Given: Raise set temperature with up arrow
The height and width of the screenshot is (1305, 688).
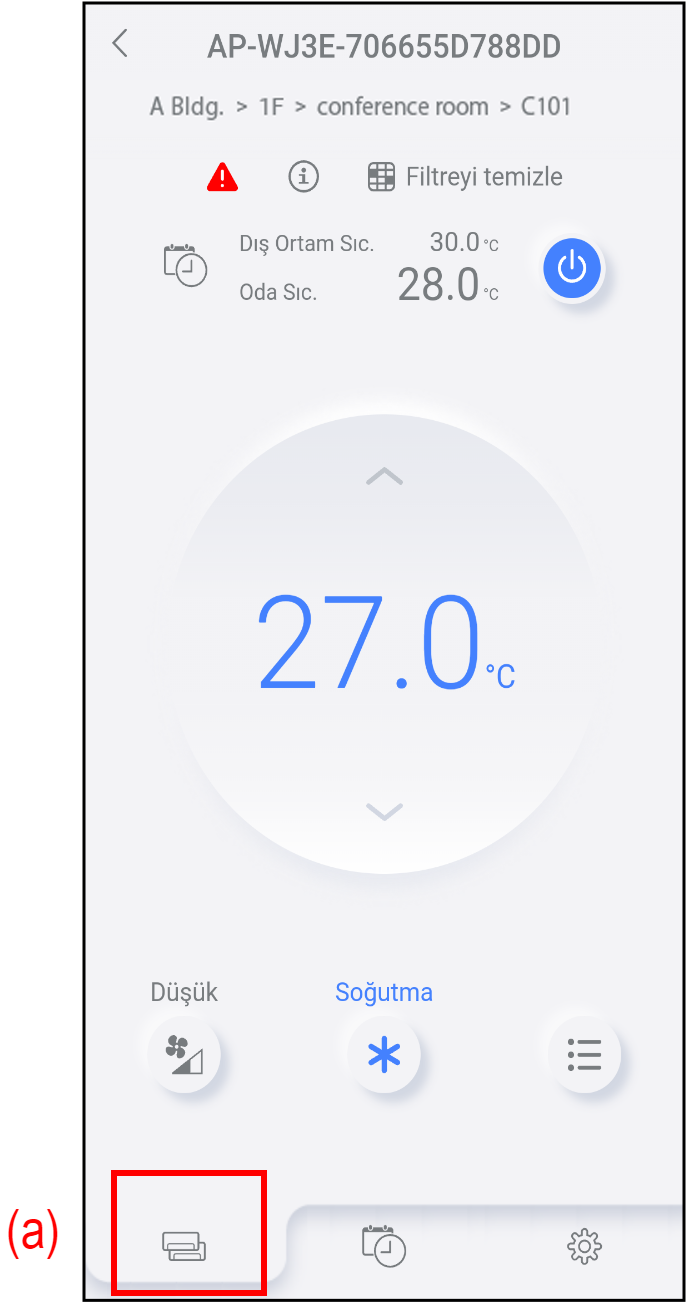Looking at the screenshot, I should (x=384, y=477).
